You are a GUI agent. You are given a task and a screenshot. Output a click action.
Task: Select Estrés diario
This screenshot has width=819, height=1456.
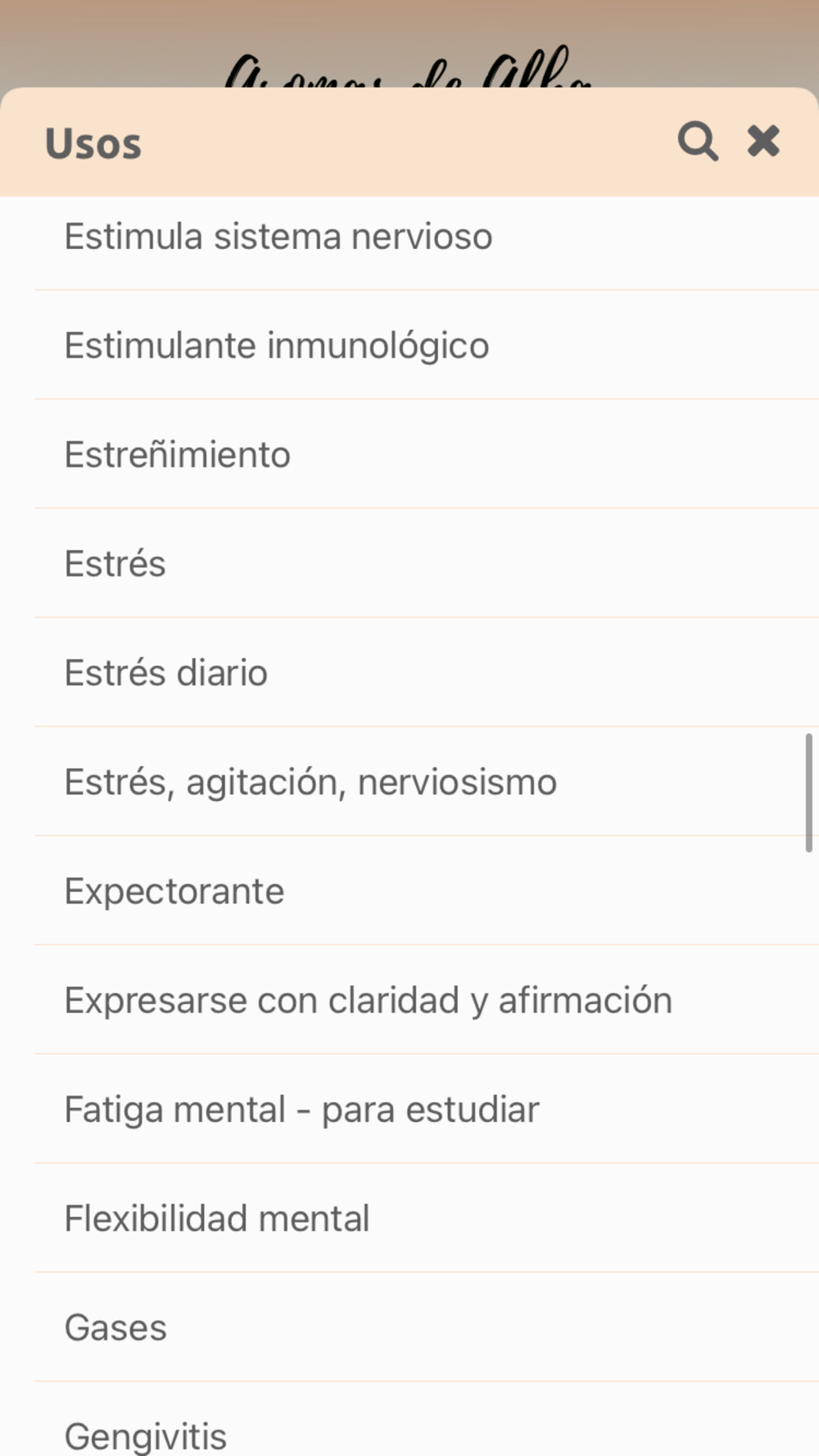point(166,673)
